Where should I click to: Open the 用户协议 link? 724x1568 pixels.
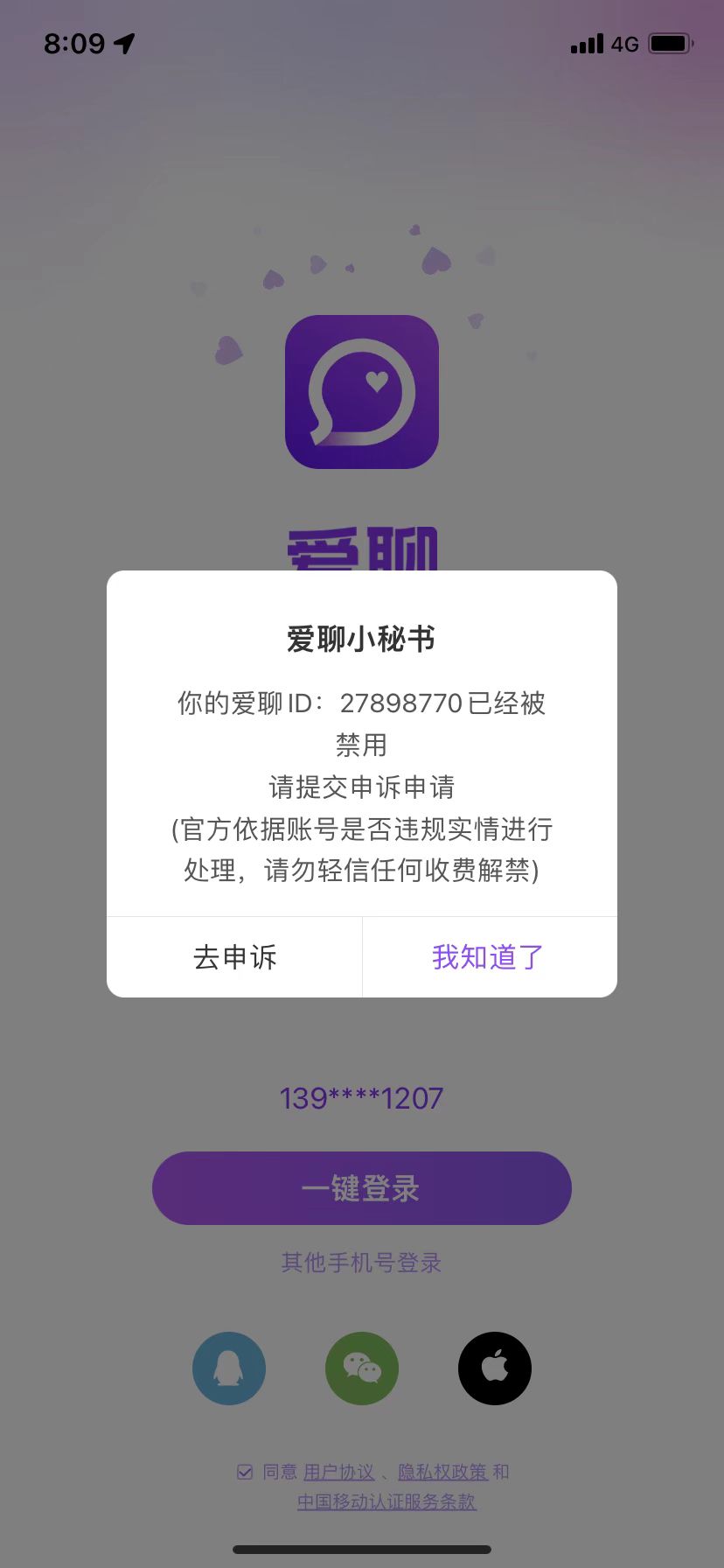click(x=339, y=1473)
